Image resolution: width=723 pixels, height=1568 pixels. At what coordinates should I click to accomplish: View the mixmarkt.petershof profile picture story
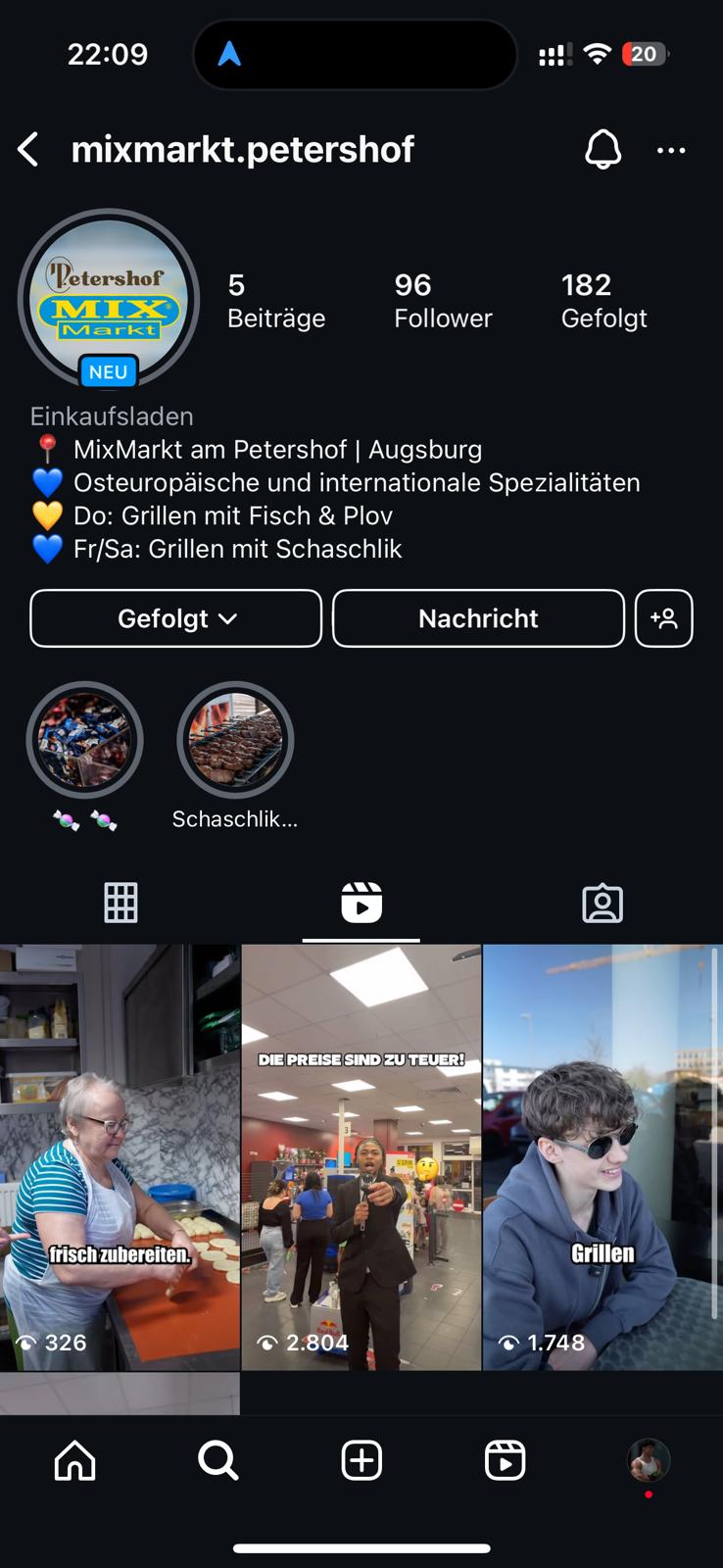tap(109, 300)
